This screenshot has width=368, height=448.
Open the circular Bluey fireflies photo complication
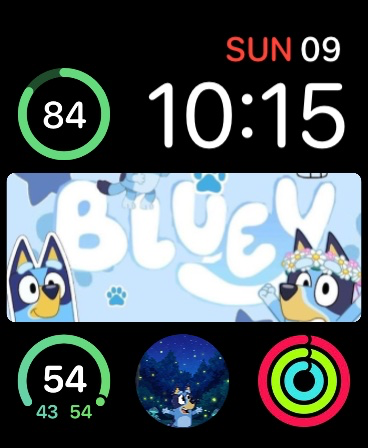183,381
